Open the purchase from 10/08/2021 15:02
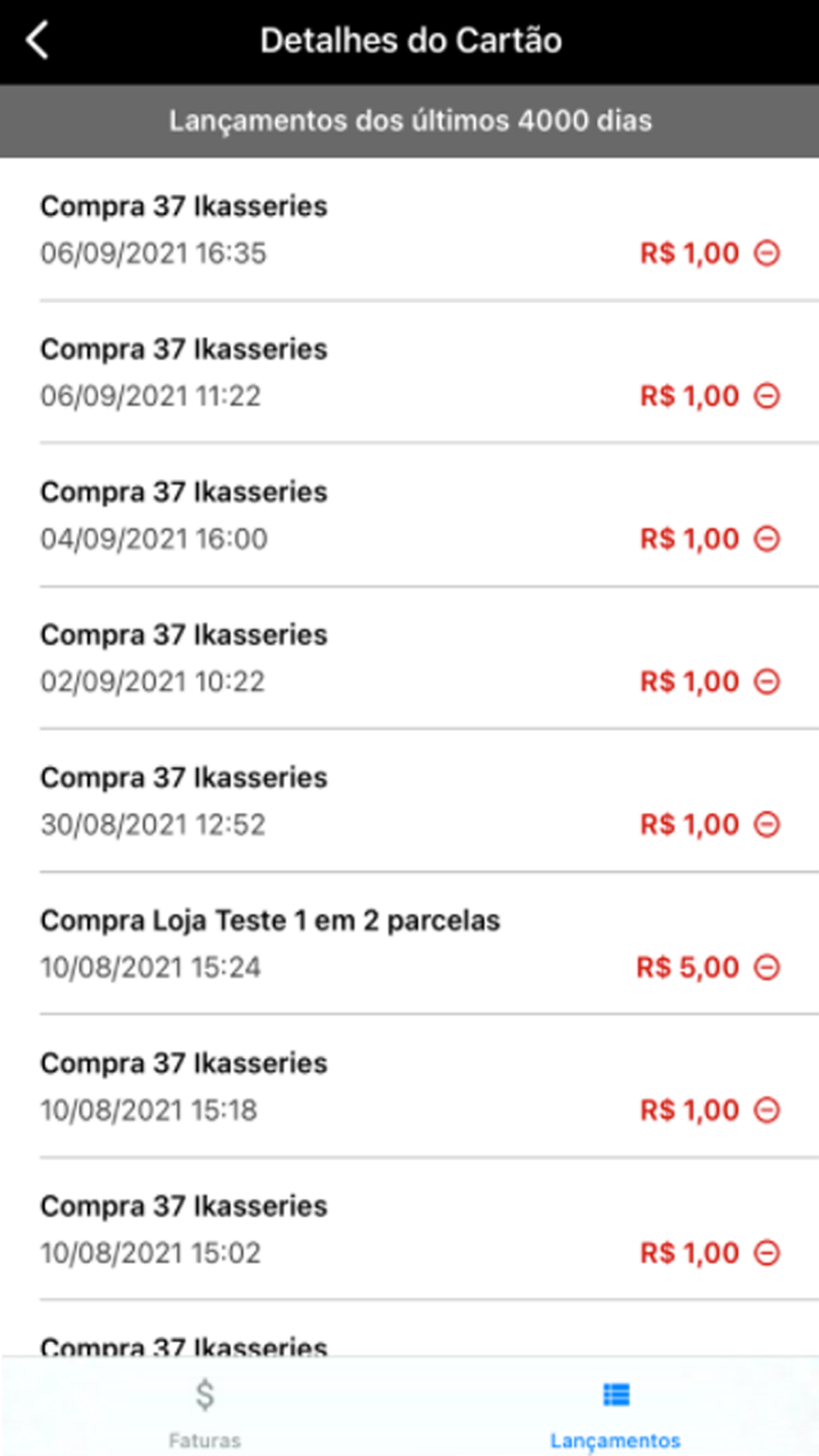 (409, 1229)
